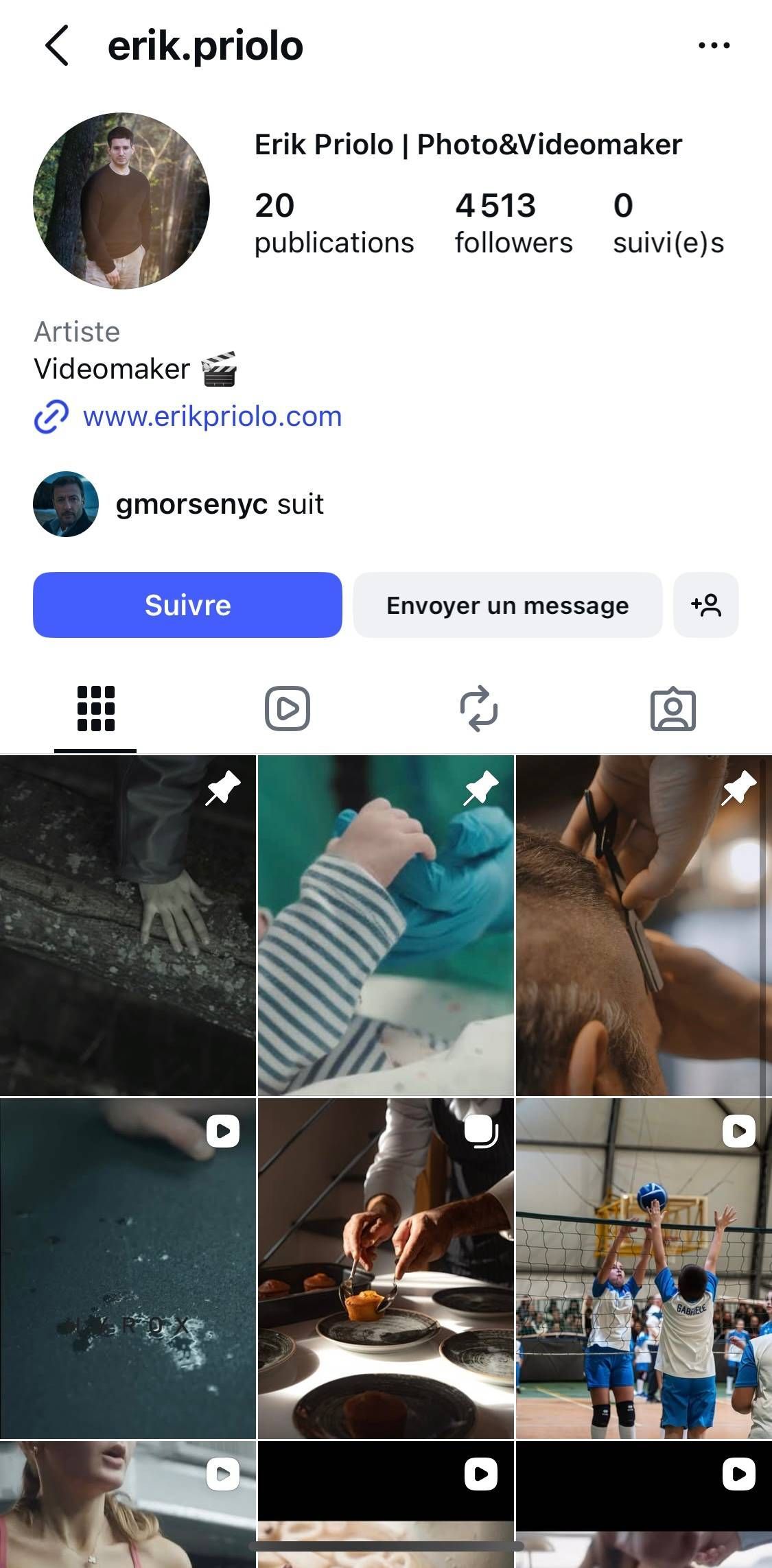Open pinned haircut with scissors post
Screen dimensions: 772x1568
click(x=643, y=926)
